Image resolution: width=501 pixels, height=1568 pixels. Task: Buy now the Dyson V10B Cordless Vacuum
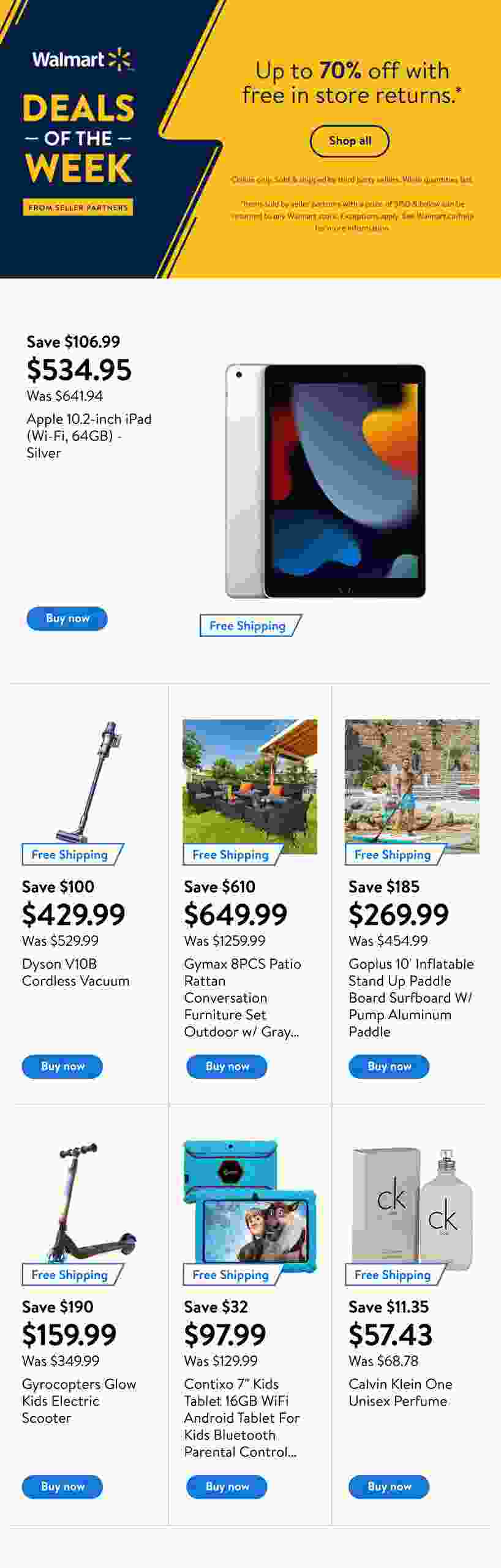(62, 1066)
